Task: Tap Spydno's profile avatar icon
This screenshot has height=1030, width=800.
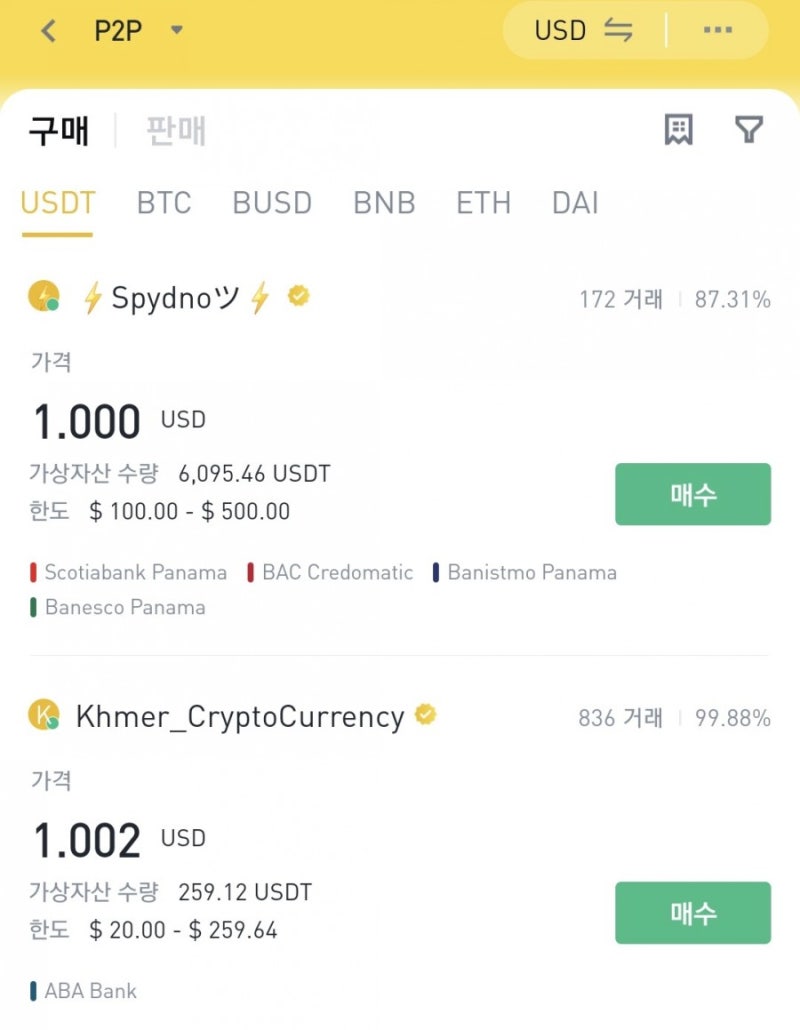Action: [x=45, y=296]
